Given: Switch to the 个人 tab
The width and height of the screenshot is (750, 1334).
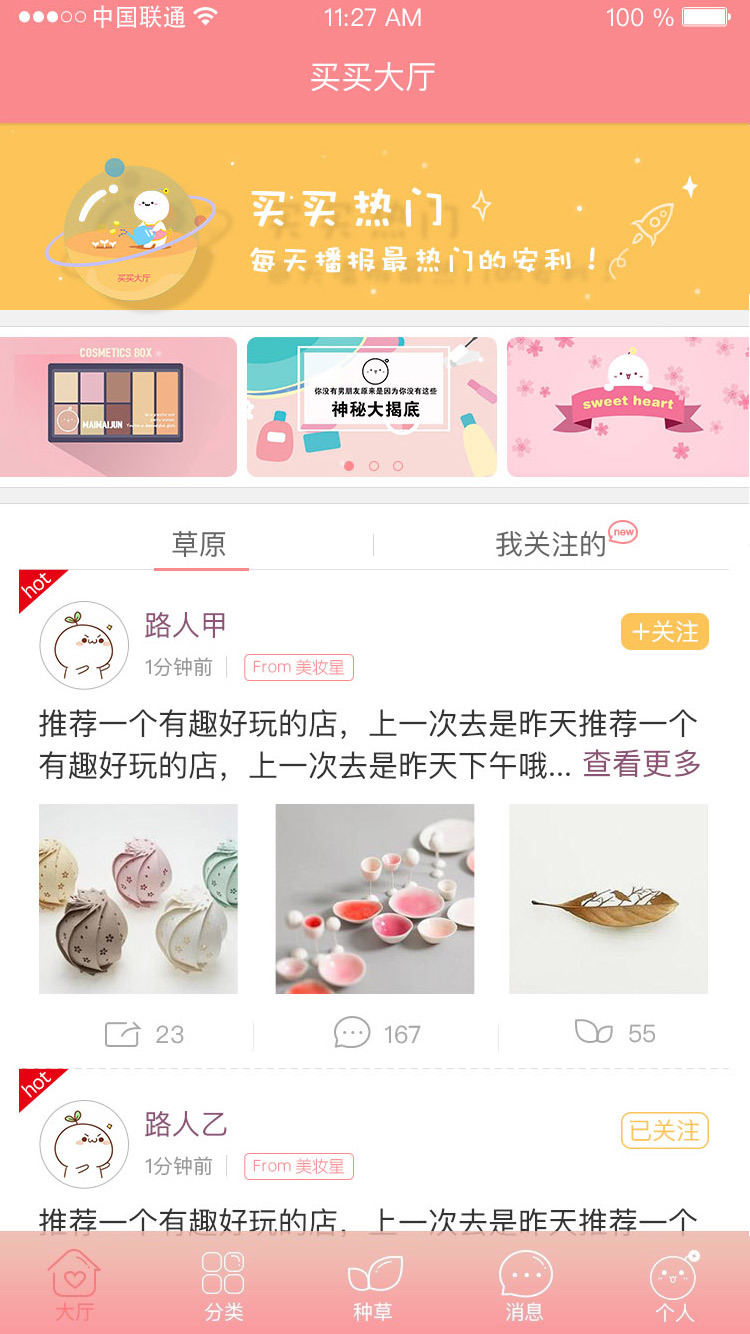Looking at the screenshot, I should 674,1286.
